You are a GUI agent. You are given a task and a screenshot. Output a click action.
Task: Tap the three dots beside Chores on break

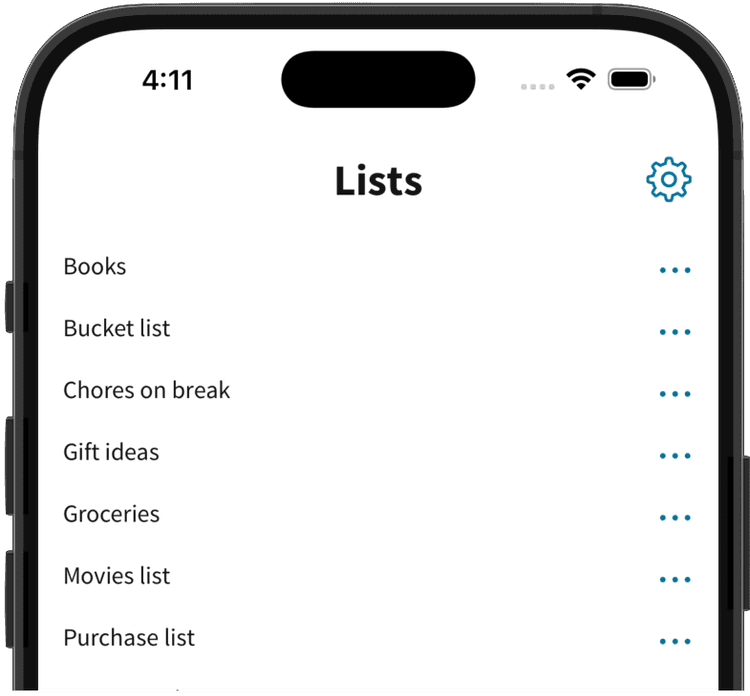click(675, 394)
